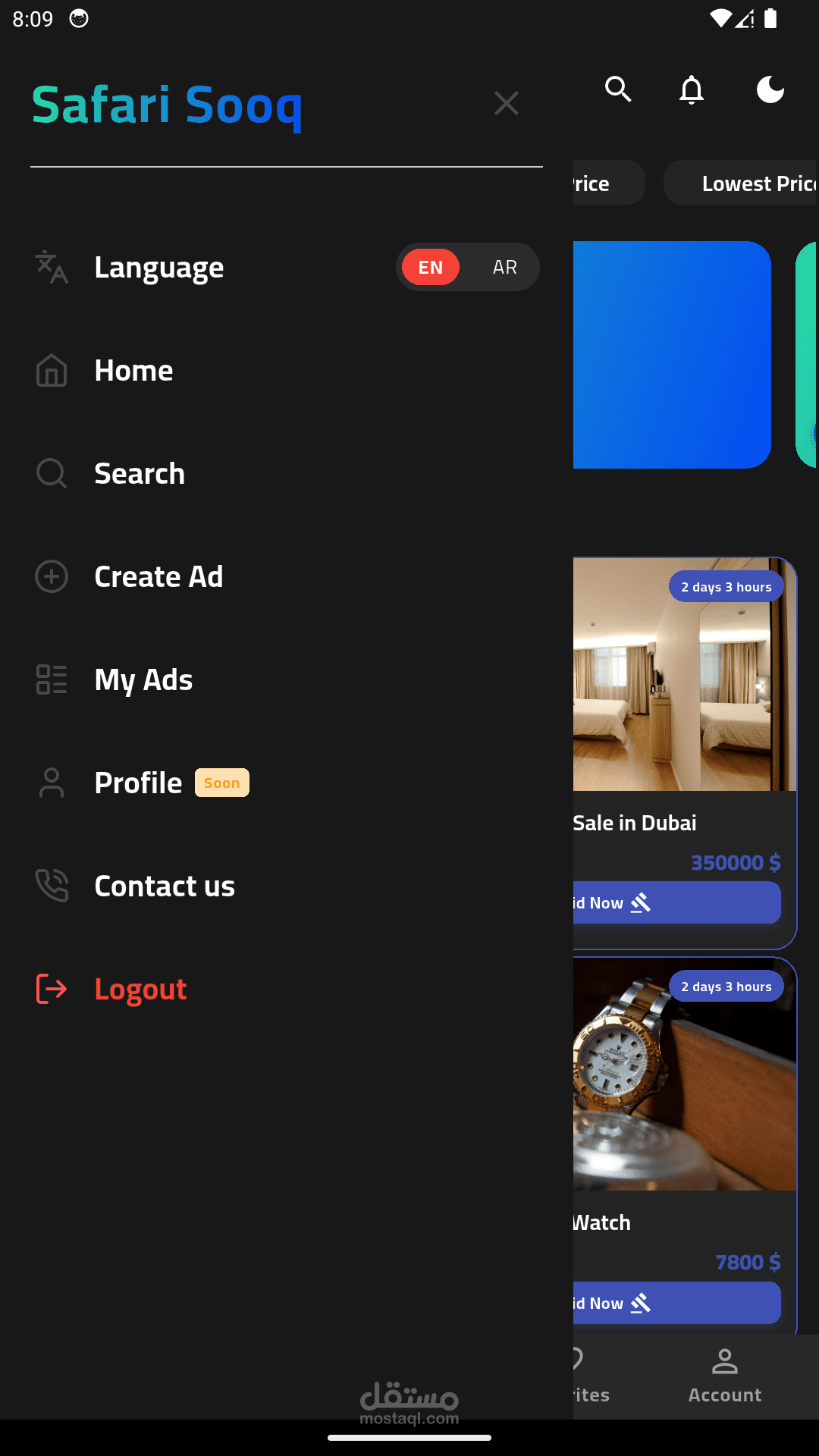The width and height of the screenshot is (819, 1456).
Task: Go to Create Ad
Action: point(287,577)
